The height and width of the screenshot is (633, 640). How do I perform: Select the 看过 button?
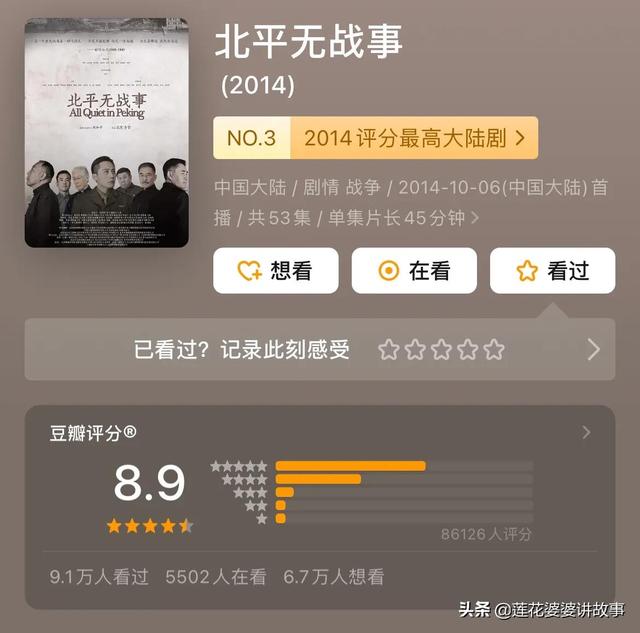(x=552, y=271)
